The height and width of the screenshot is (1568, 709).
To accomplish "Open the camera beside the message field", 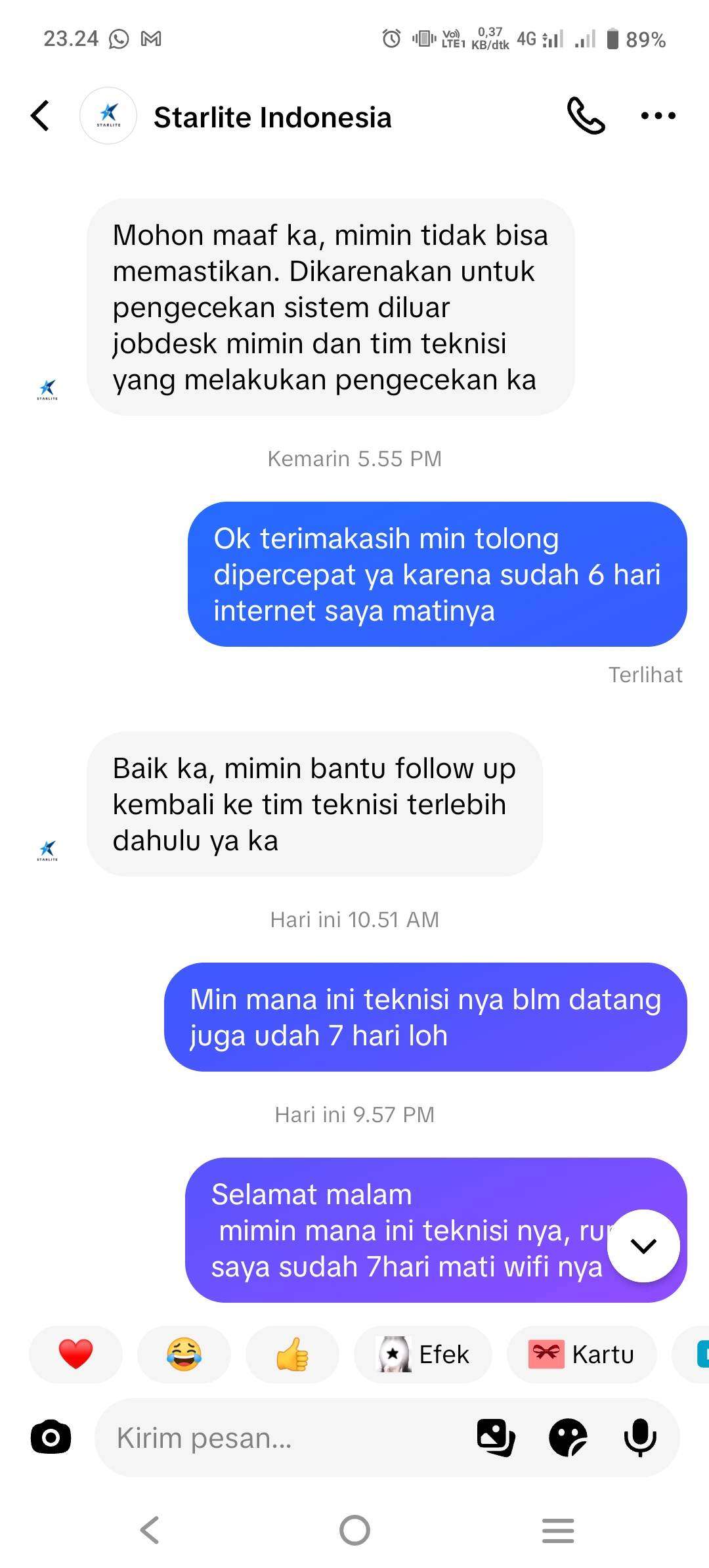I will pyautogui.click(x=51, y=1437).
